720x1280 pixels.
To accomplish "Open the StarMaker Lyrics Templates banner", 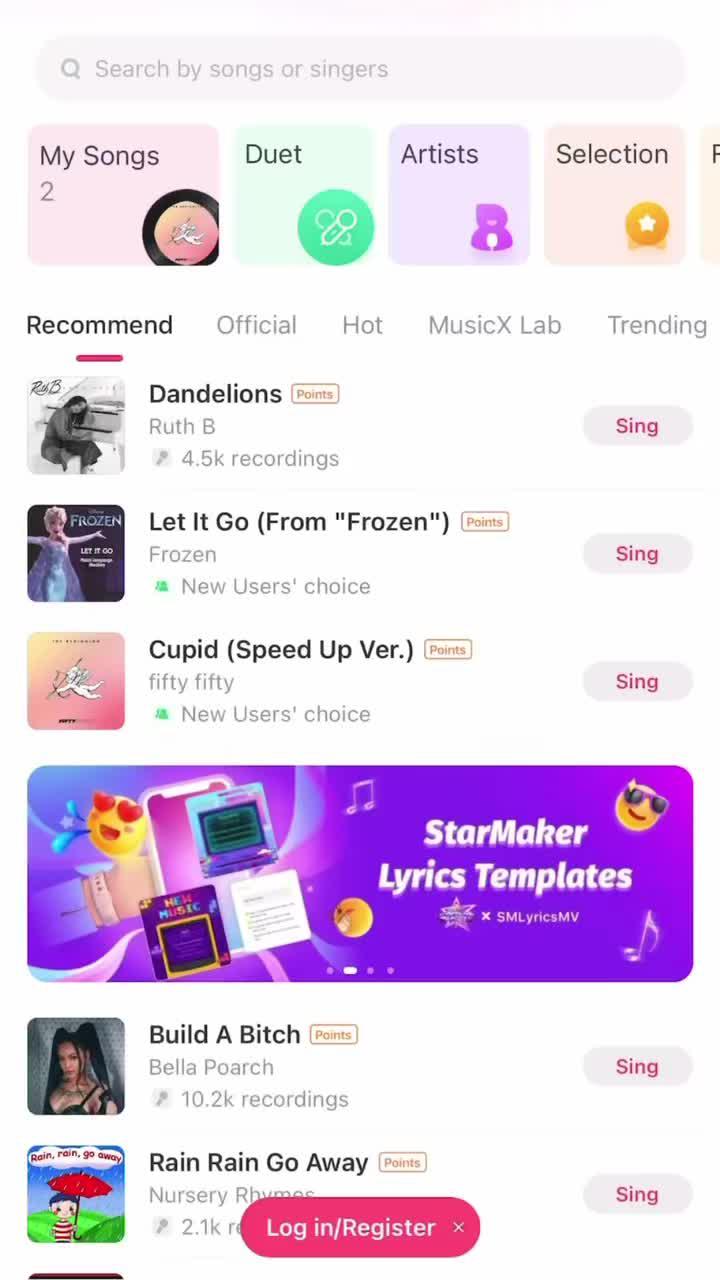I will [x=360, y=873].
